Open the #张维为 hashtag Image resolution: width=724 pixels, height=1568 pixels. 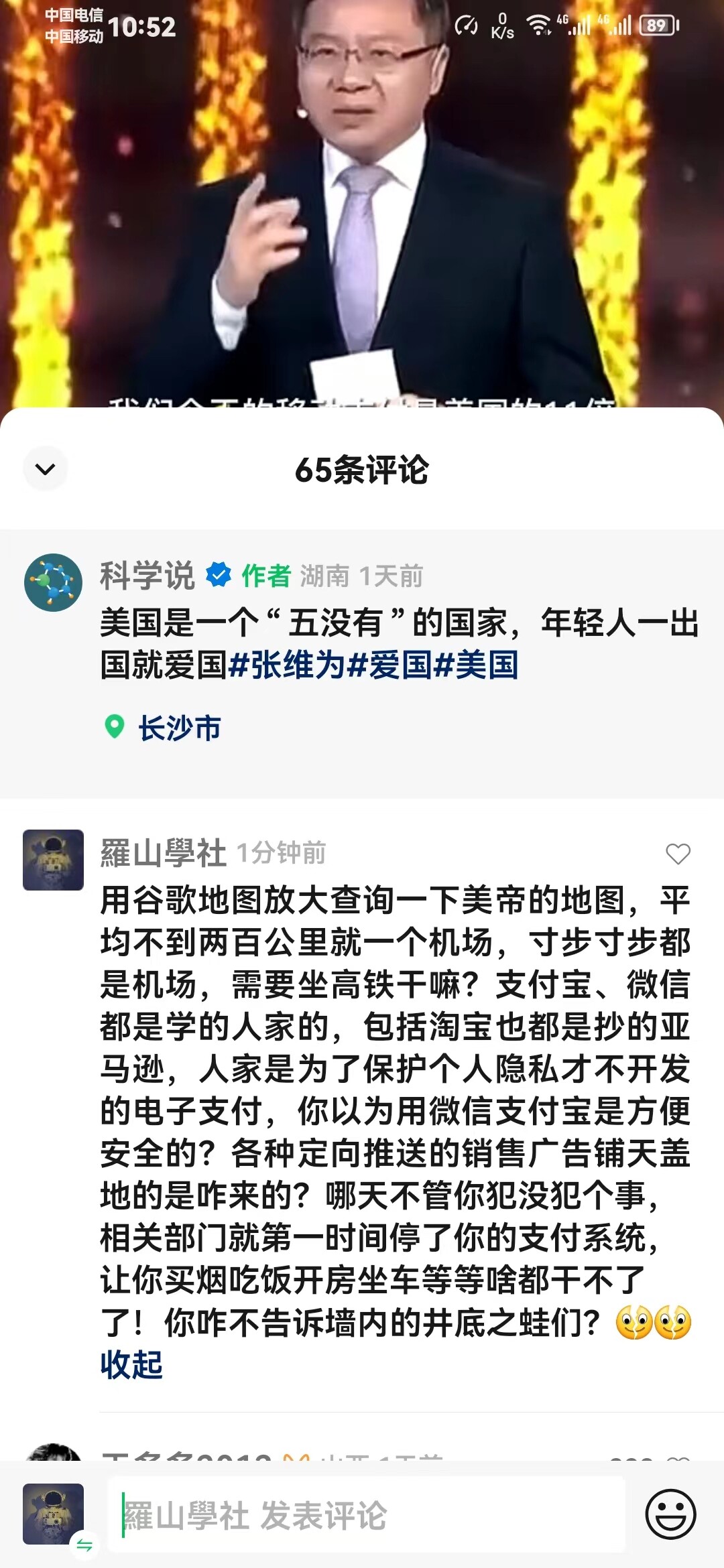point(286,665)
